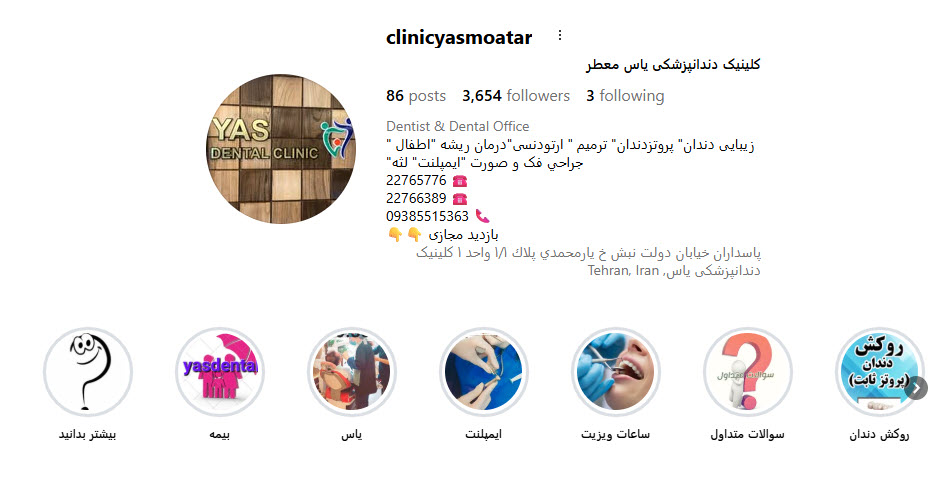The width and height of the screenshot is (934, 494).
Task: Open the بیمه story highlight
Action: (x=220, y=372)
